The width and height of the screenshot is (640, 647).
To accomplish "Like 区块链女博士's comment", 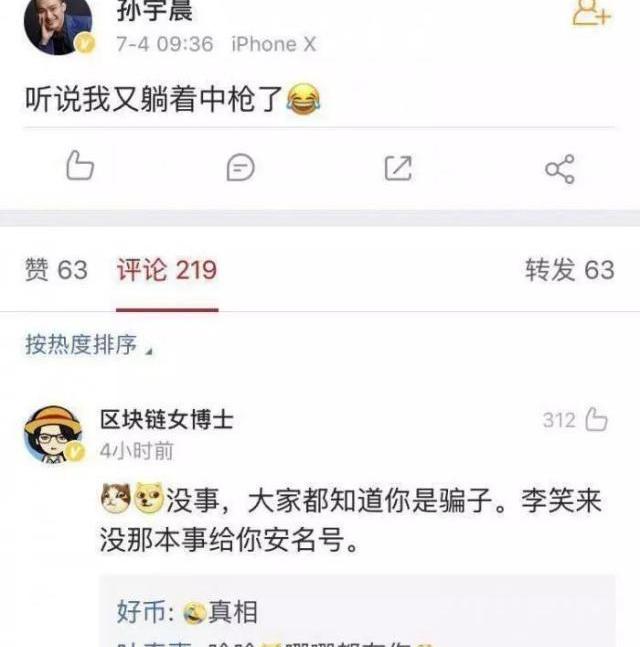I will click(596, 420).
